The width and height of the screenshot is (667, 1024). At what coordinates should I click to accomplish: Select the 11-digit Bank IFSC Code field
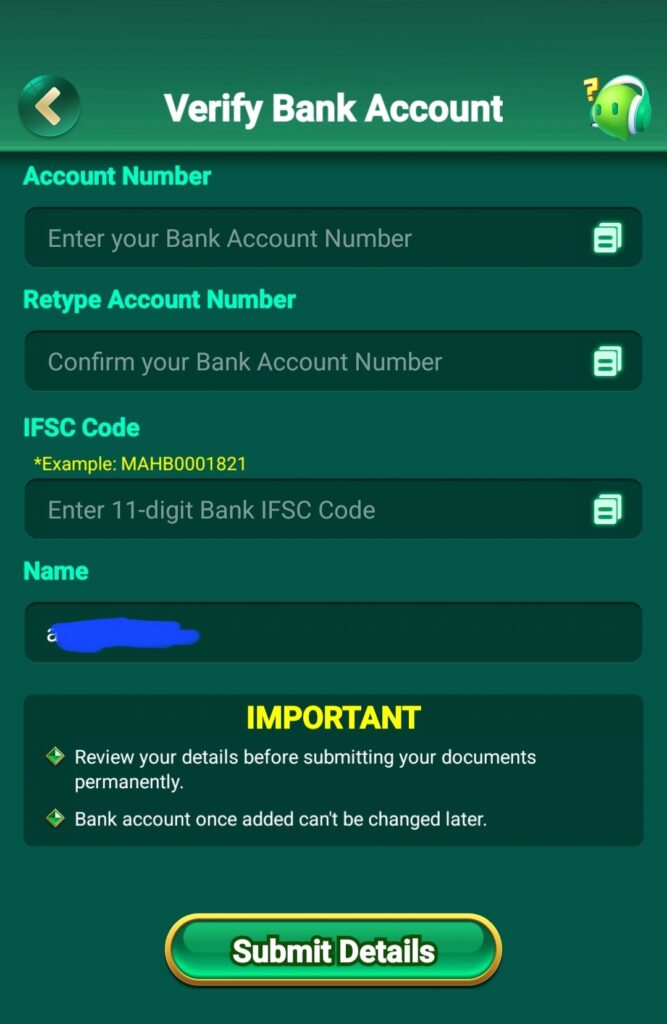(300, 510)
